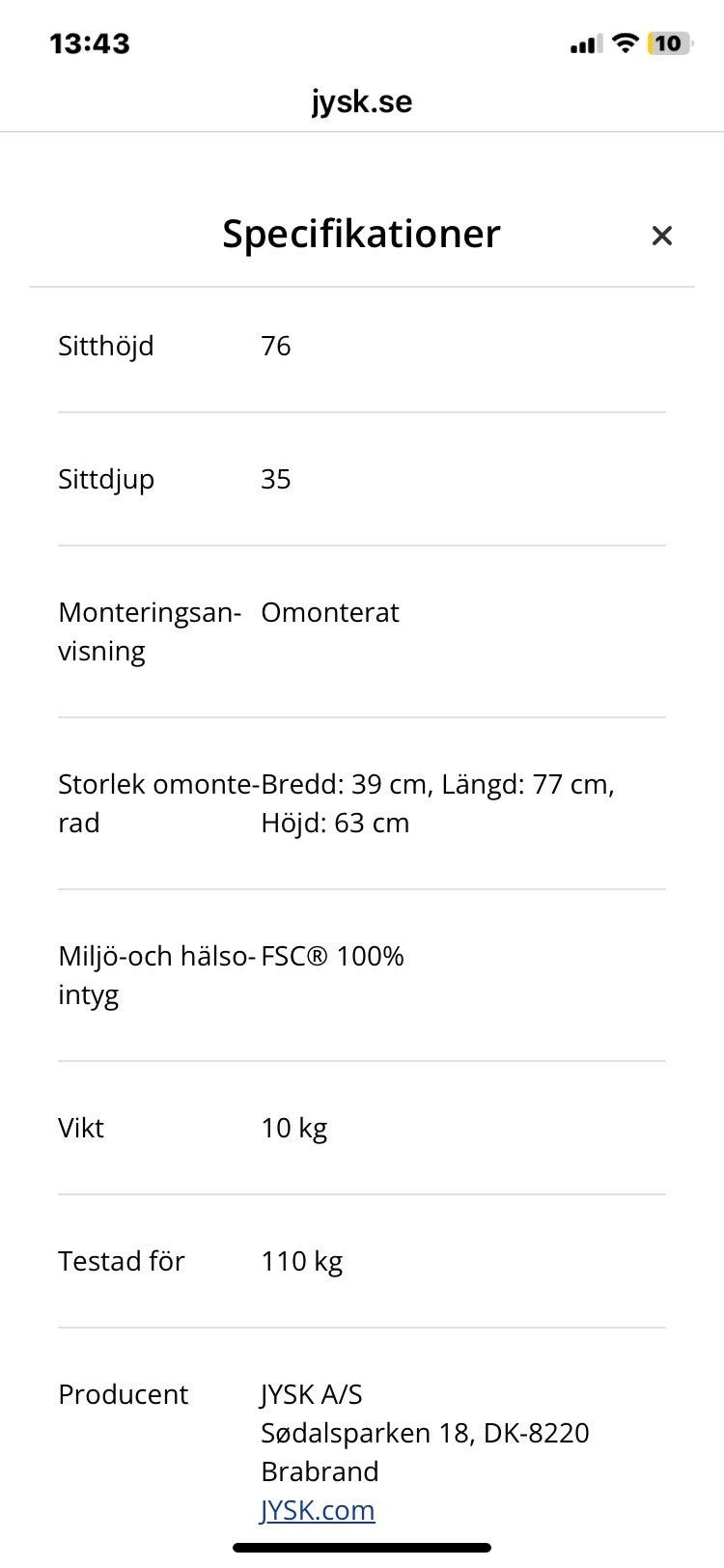724x1568 pixels.
Task: Tap the Sitthöjd specification row
Action: coord(106,346)
